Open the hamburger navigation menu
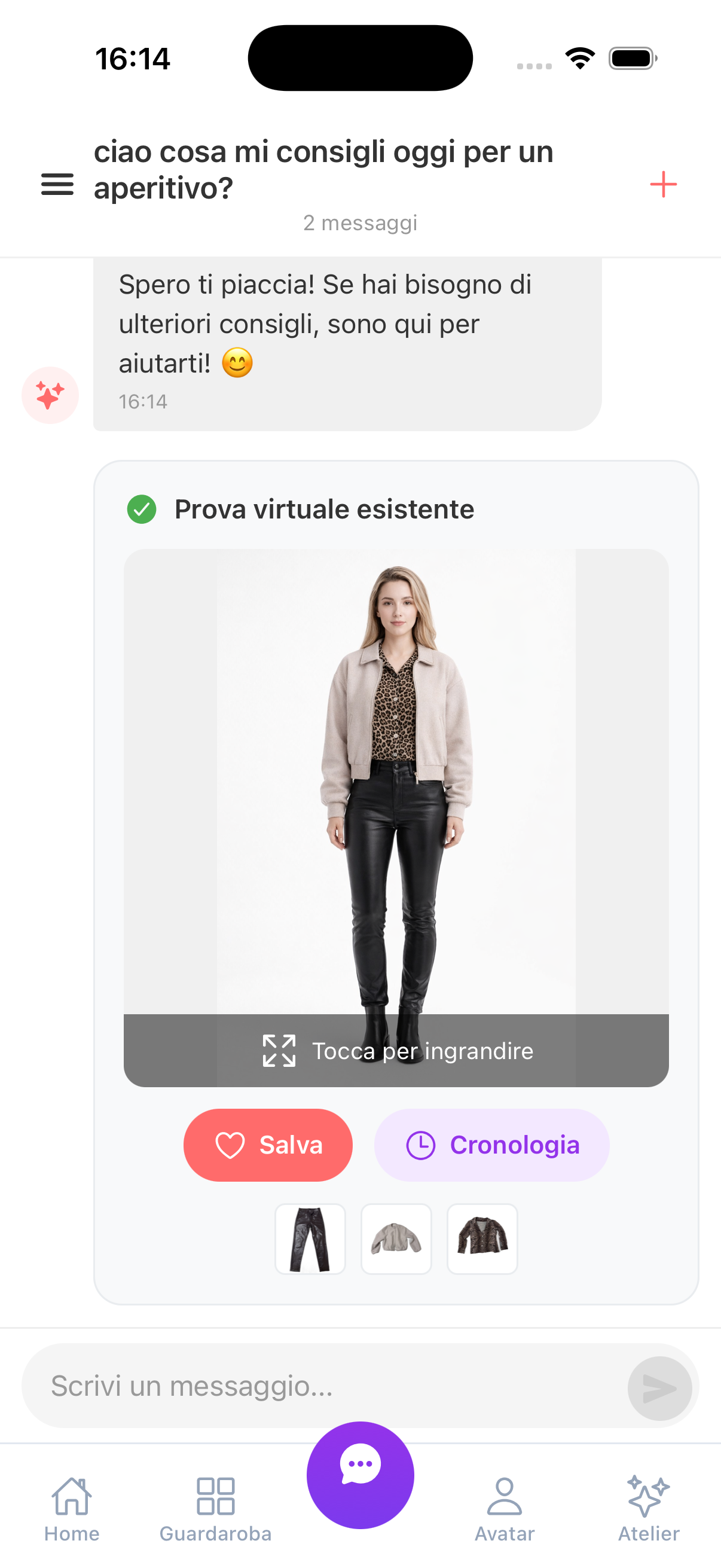 pyautogui.click(x=57, y=184)
